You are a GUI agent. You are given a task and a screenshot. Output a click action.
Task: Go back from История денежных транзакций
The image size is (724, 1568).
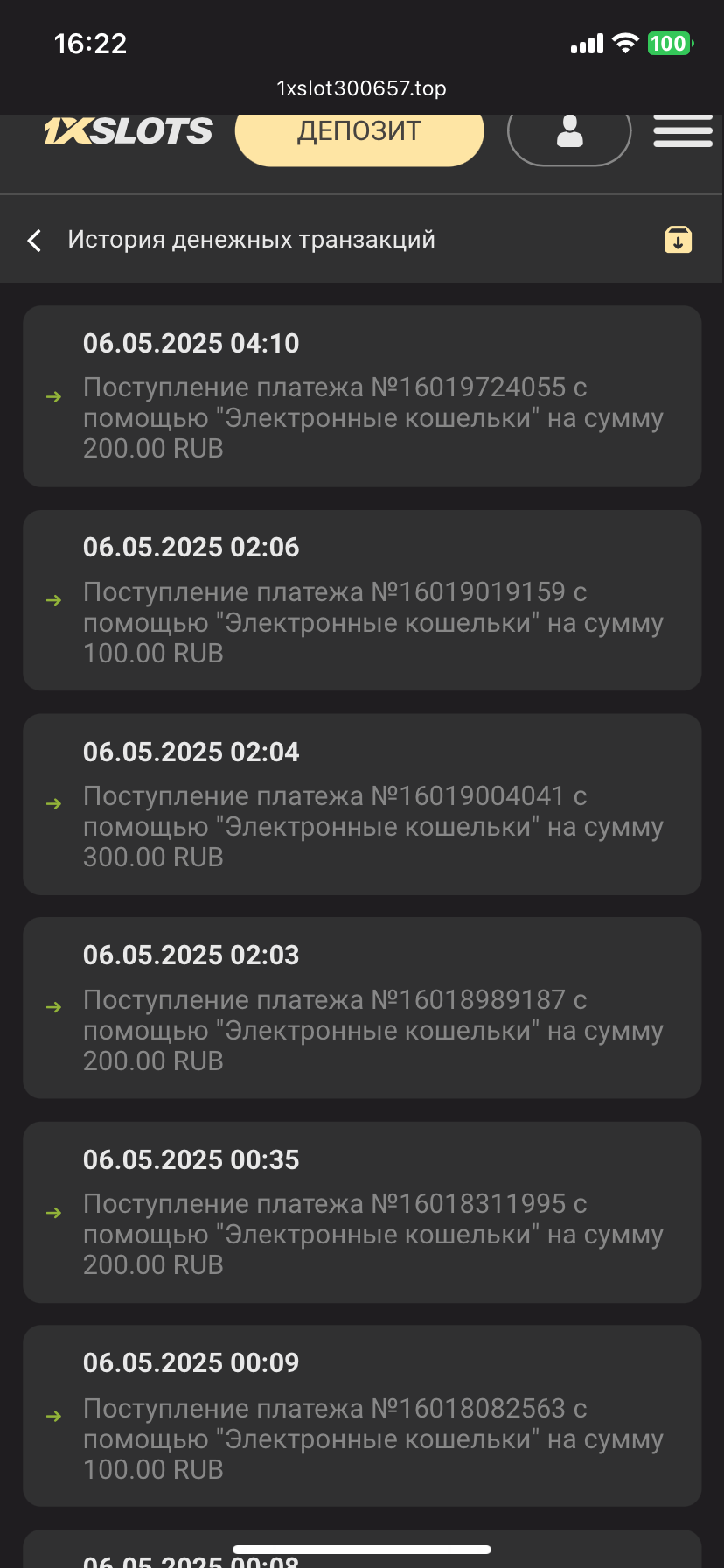35,241
